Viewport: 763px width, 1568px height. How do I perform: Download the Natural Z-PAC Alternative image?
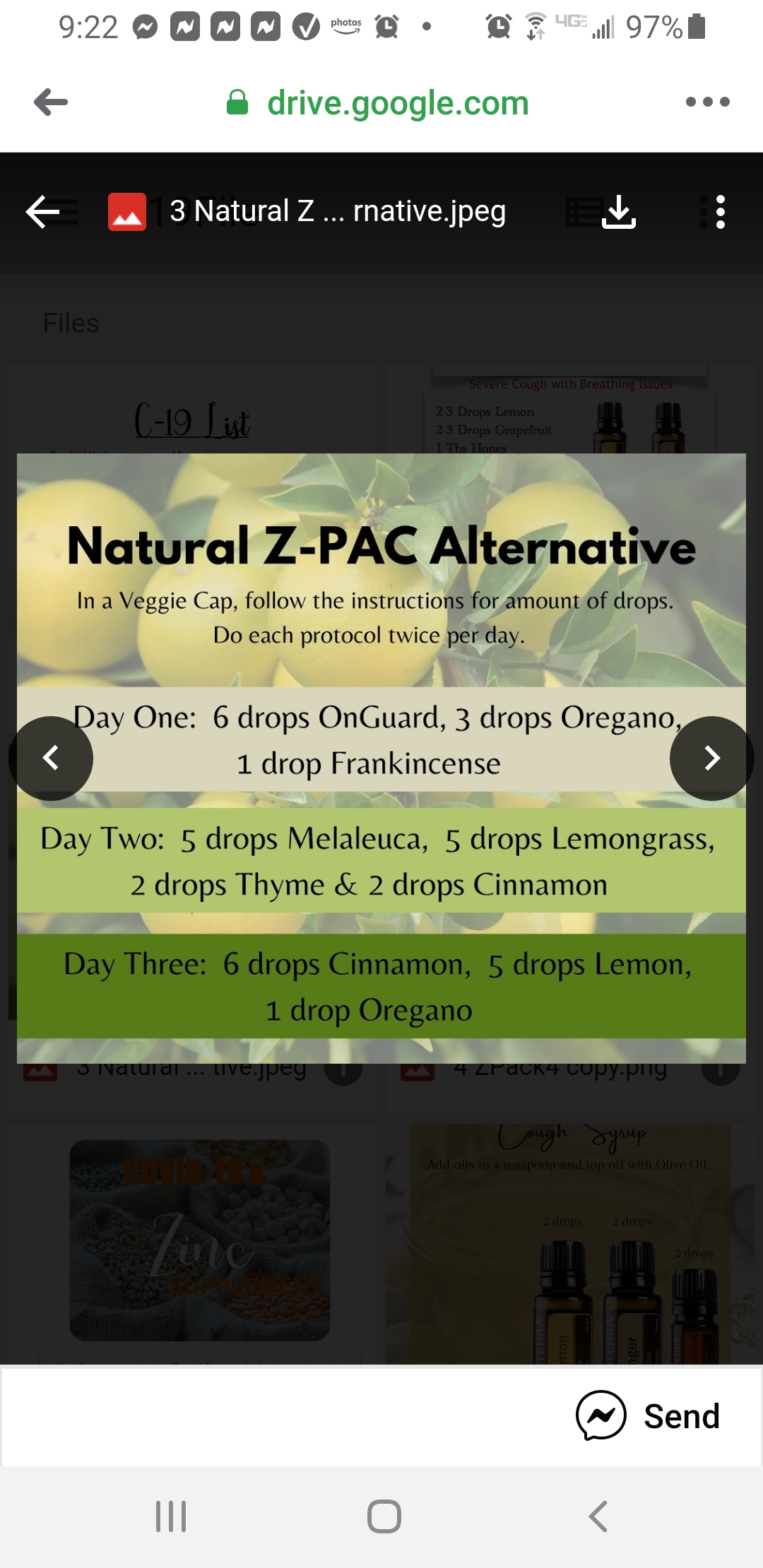click(x=619, y=212)
